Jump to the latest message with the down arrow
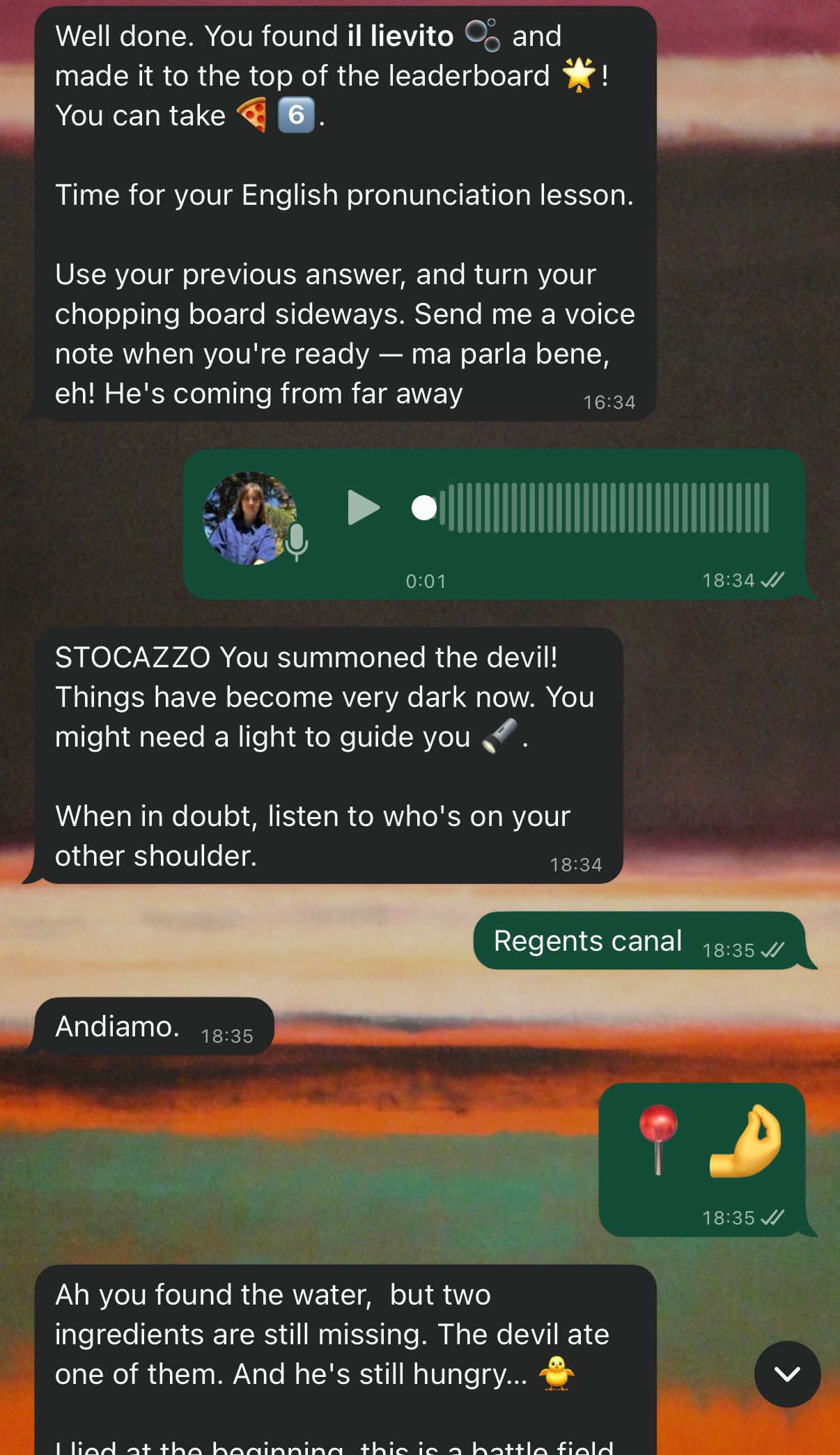 pyautogui.click(x=787, y=1374)
